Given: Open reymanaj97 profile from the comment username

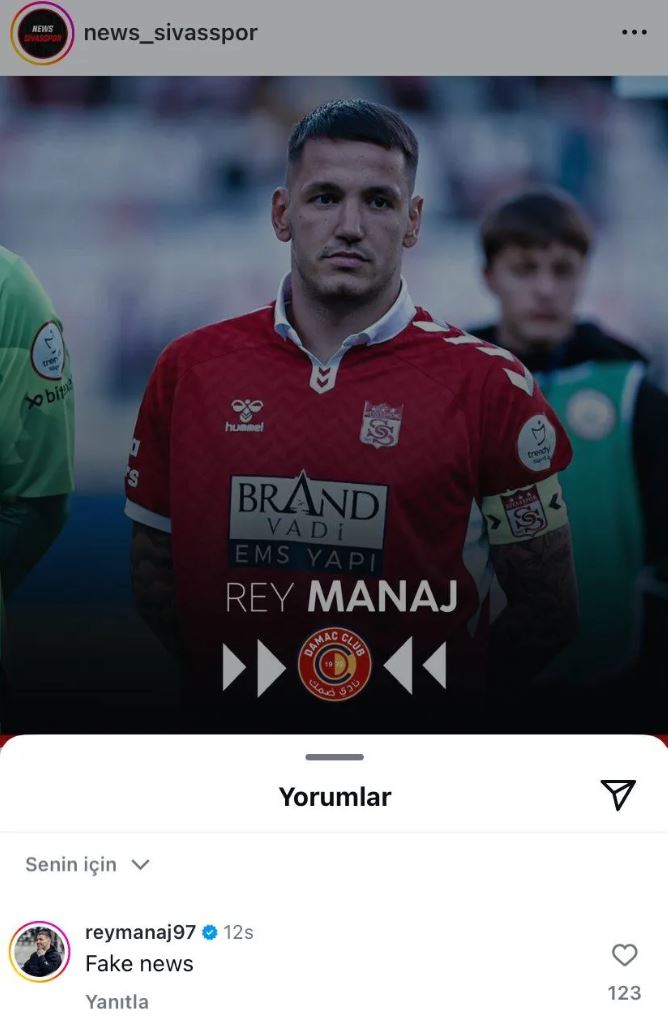Looking at the screenshot, I should (x=141, y=932).
